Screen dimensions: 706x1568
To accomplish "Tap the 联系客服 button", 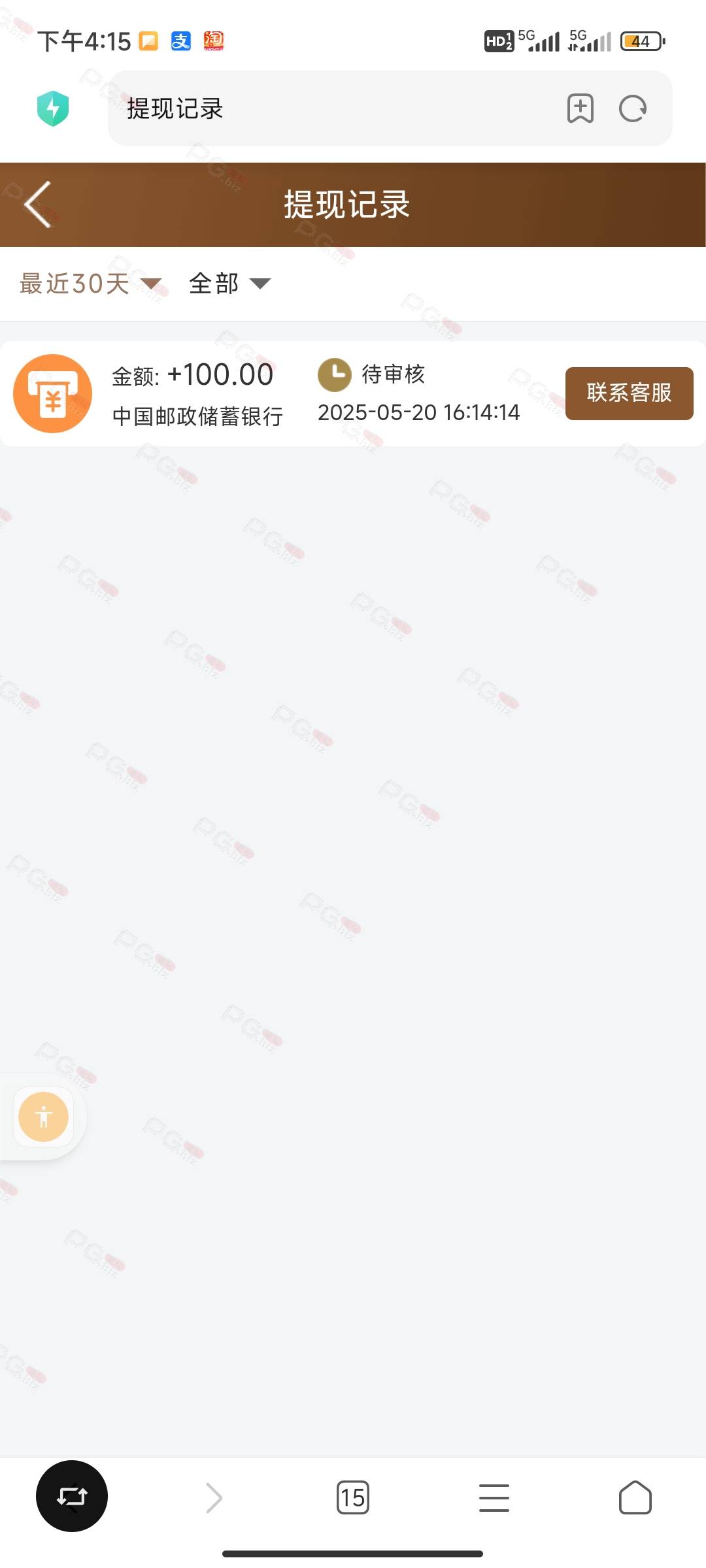I will pyautogui.click(x=629, y=393).
